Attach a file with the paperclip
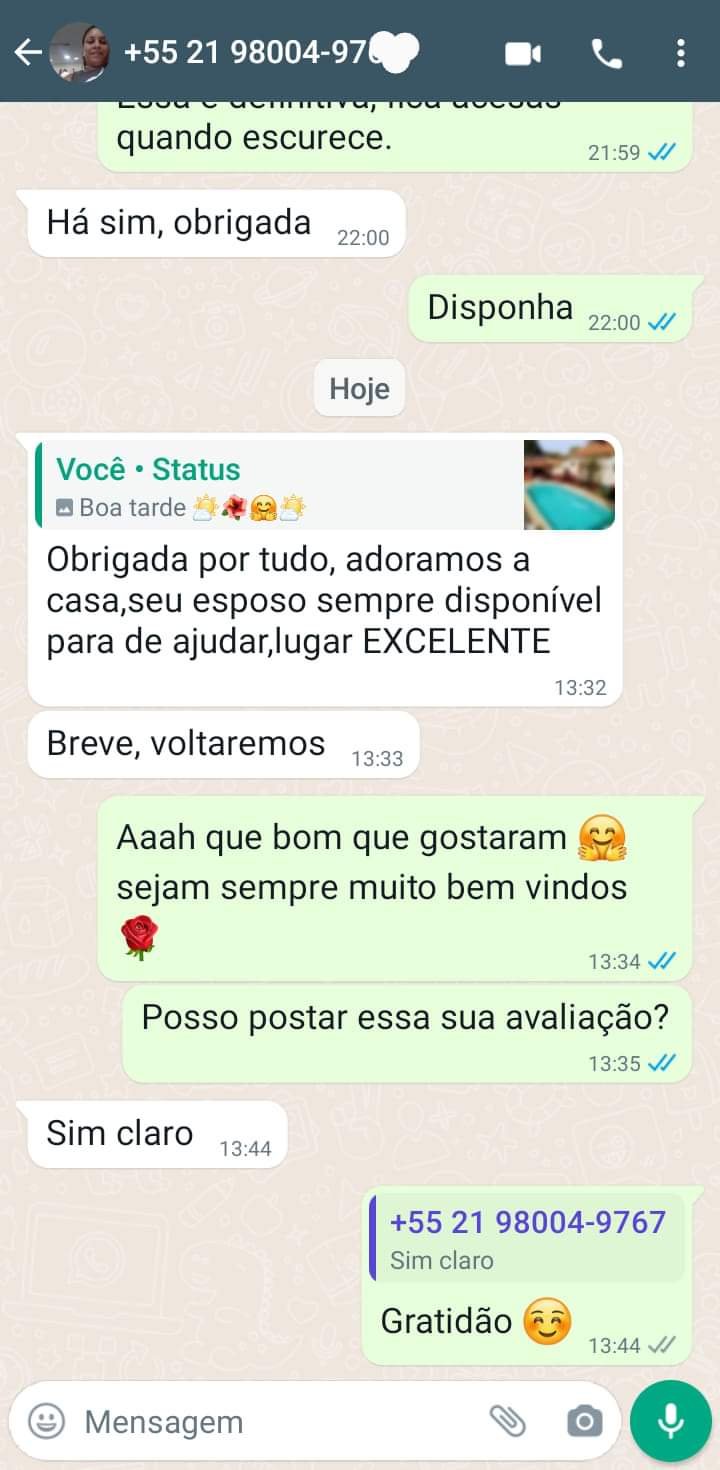Viewport: 720px width, 1470px height. pos(507,1421)
